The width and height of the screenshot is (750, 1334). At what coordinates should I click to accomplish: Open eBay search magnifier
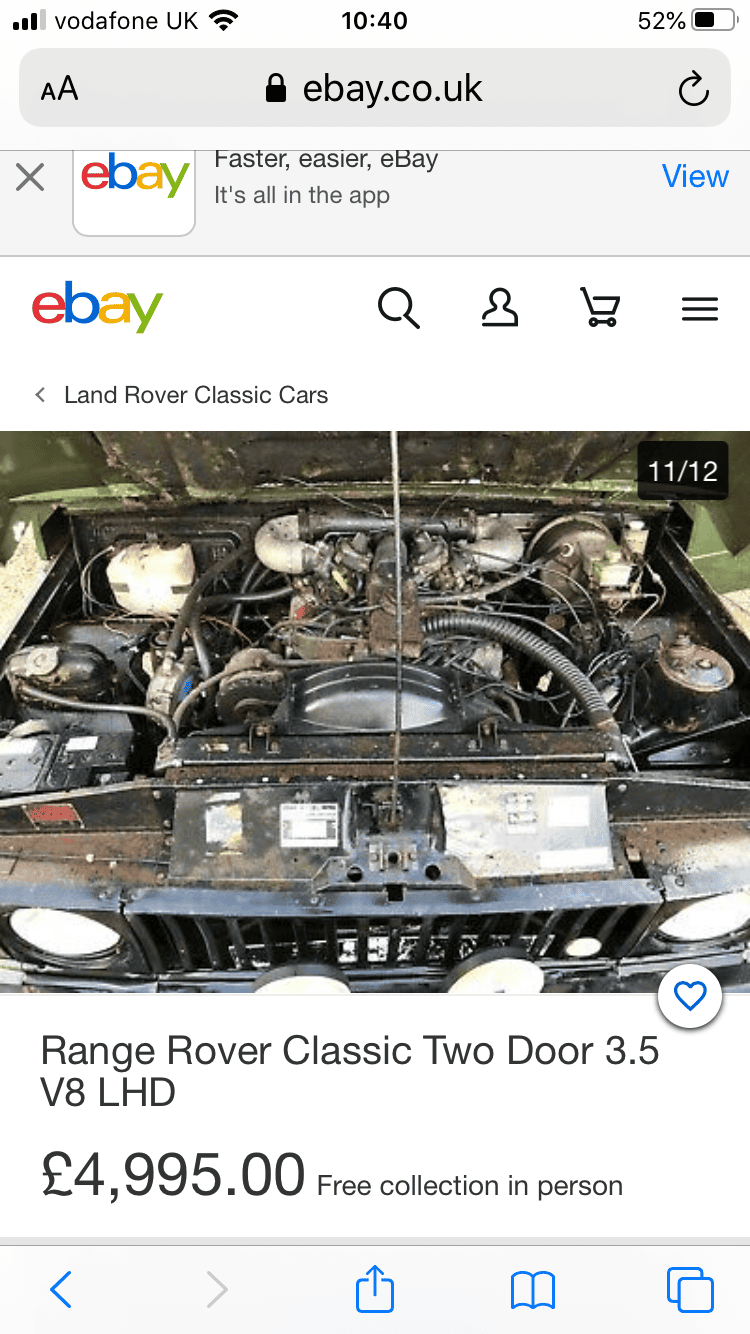(x=398, y=308)
